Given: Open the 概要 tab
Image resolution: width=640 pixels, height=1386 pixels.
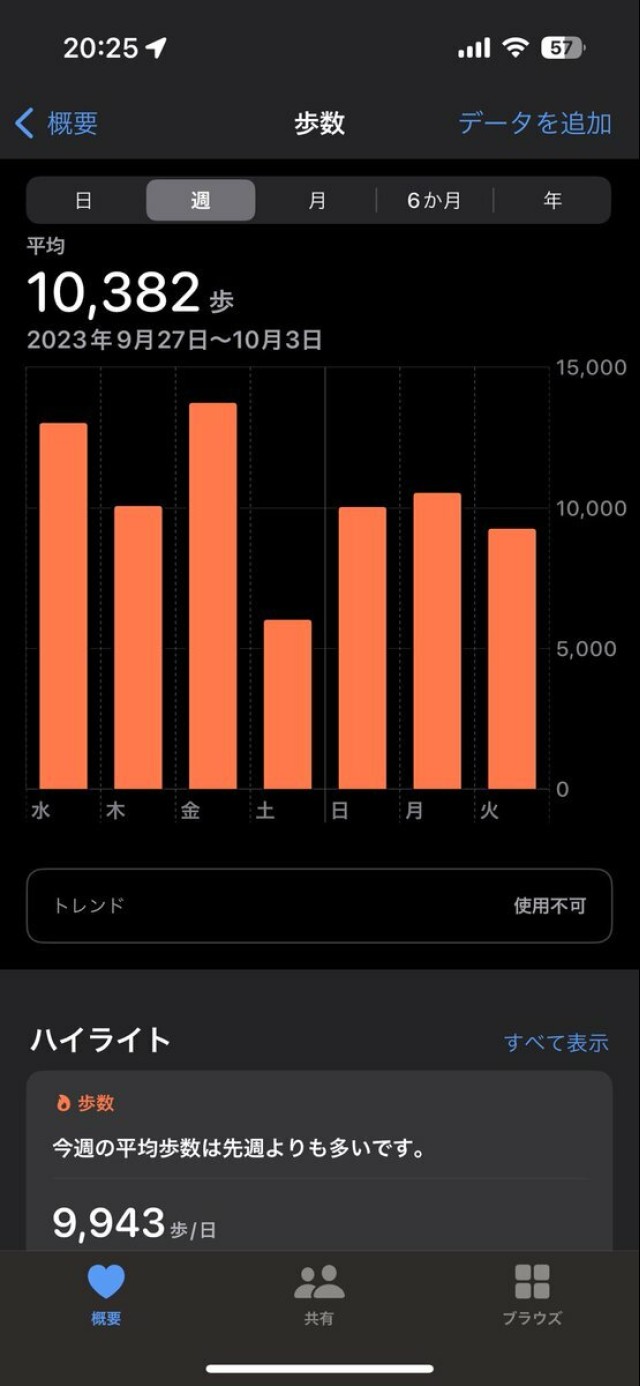Looking at the screenshot, I should pos(106,1295).
